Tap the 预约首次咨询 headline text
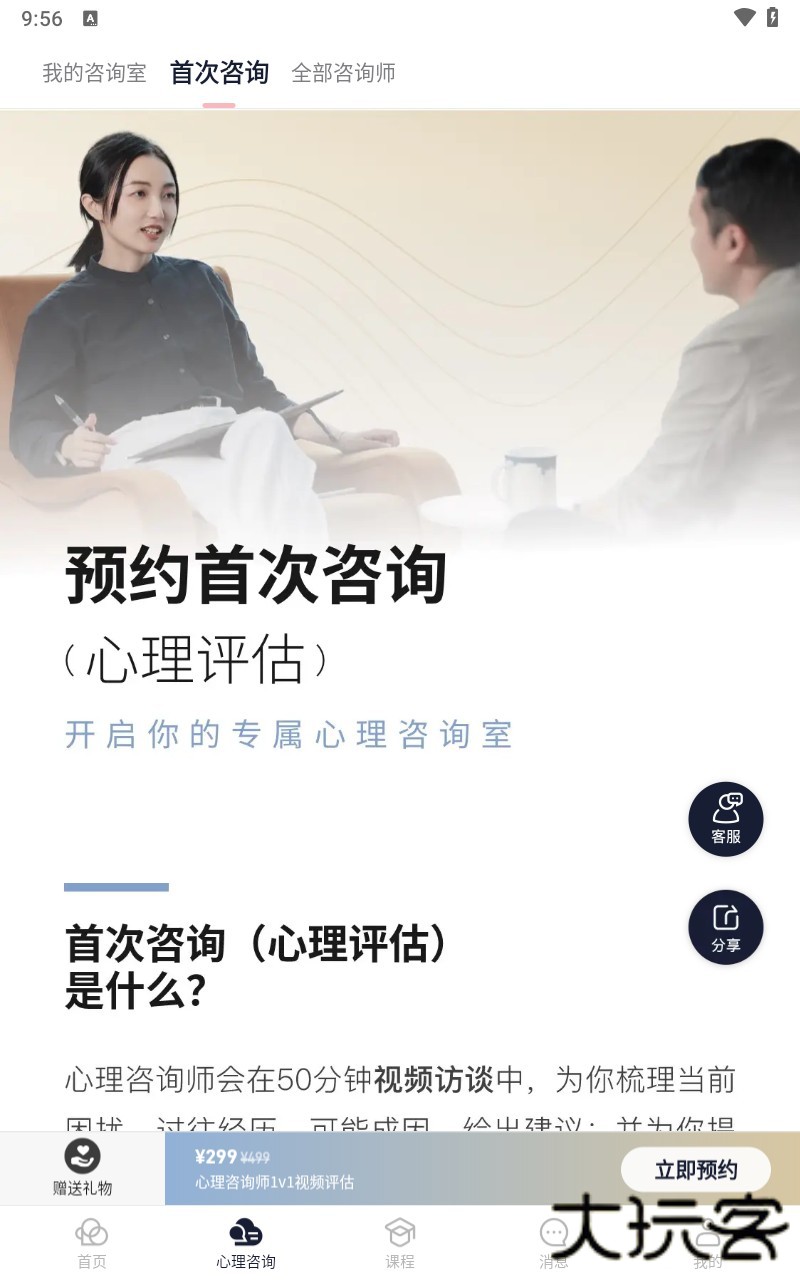 pos(256,577)
